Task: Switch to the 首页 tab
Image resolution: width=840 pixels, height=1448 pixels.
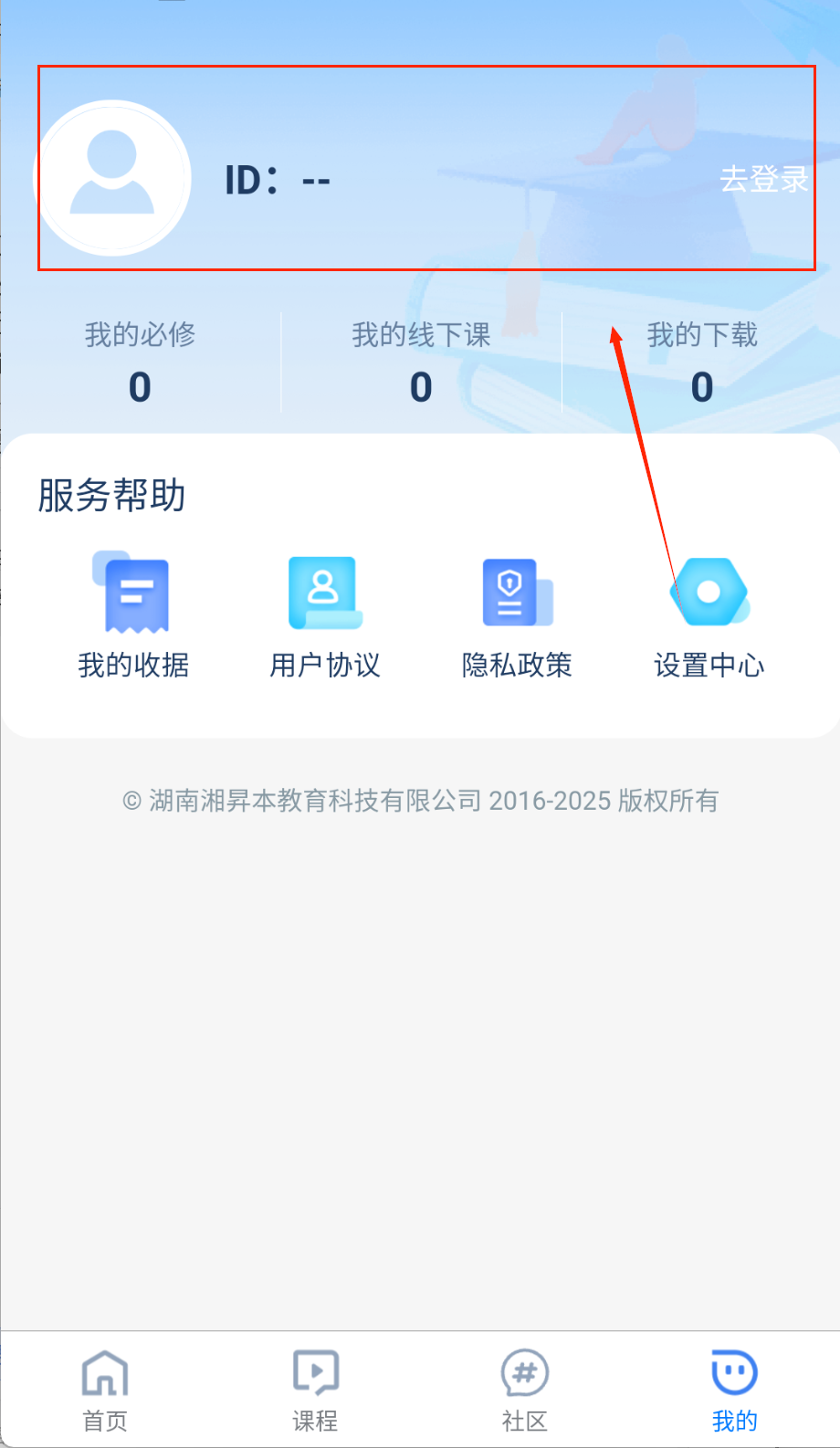Action: [x=105, y=1389]
